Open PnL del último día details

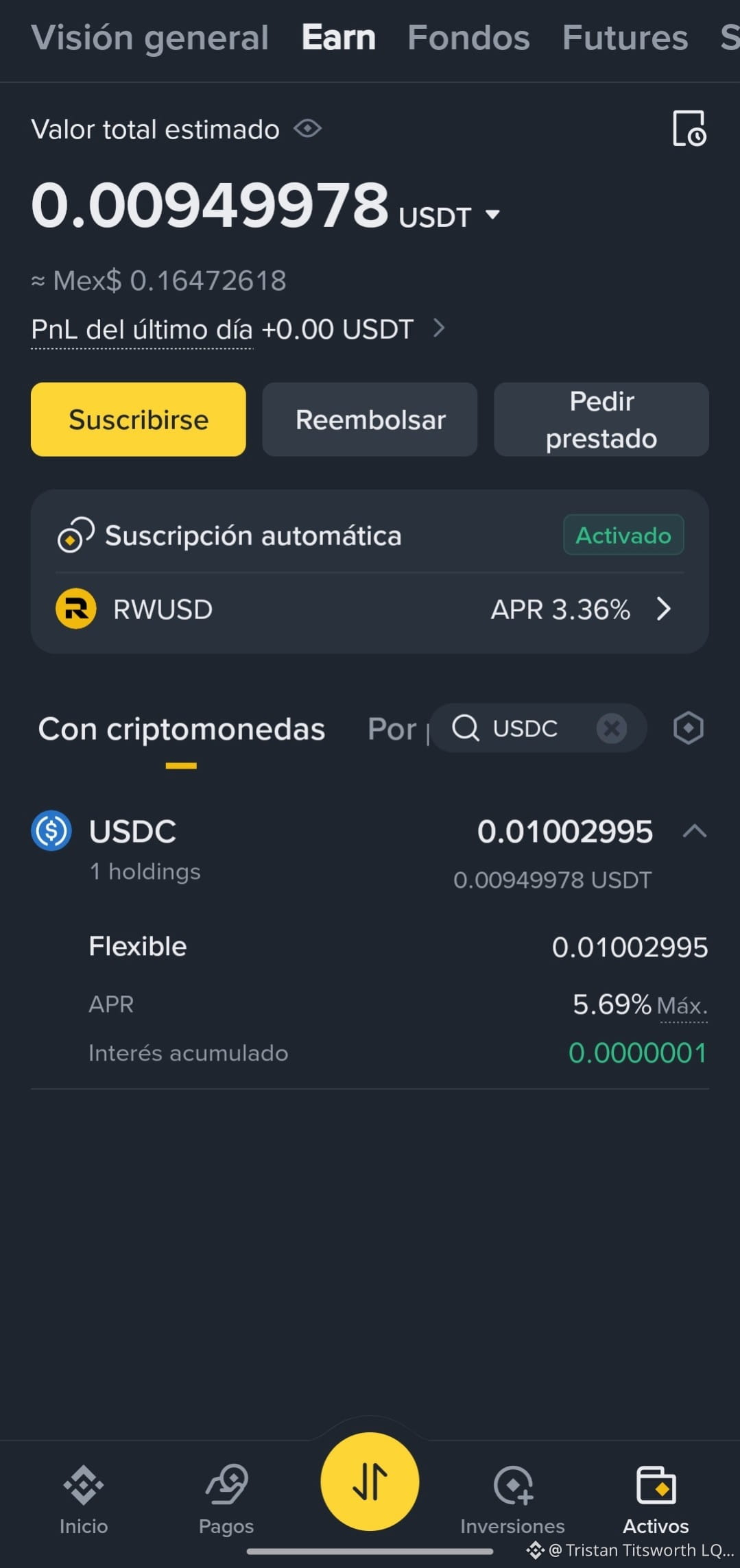237,330
